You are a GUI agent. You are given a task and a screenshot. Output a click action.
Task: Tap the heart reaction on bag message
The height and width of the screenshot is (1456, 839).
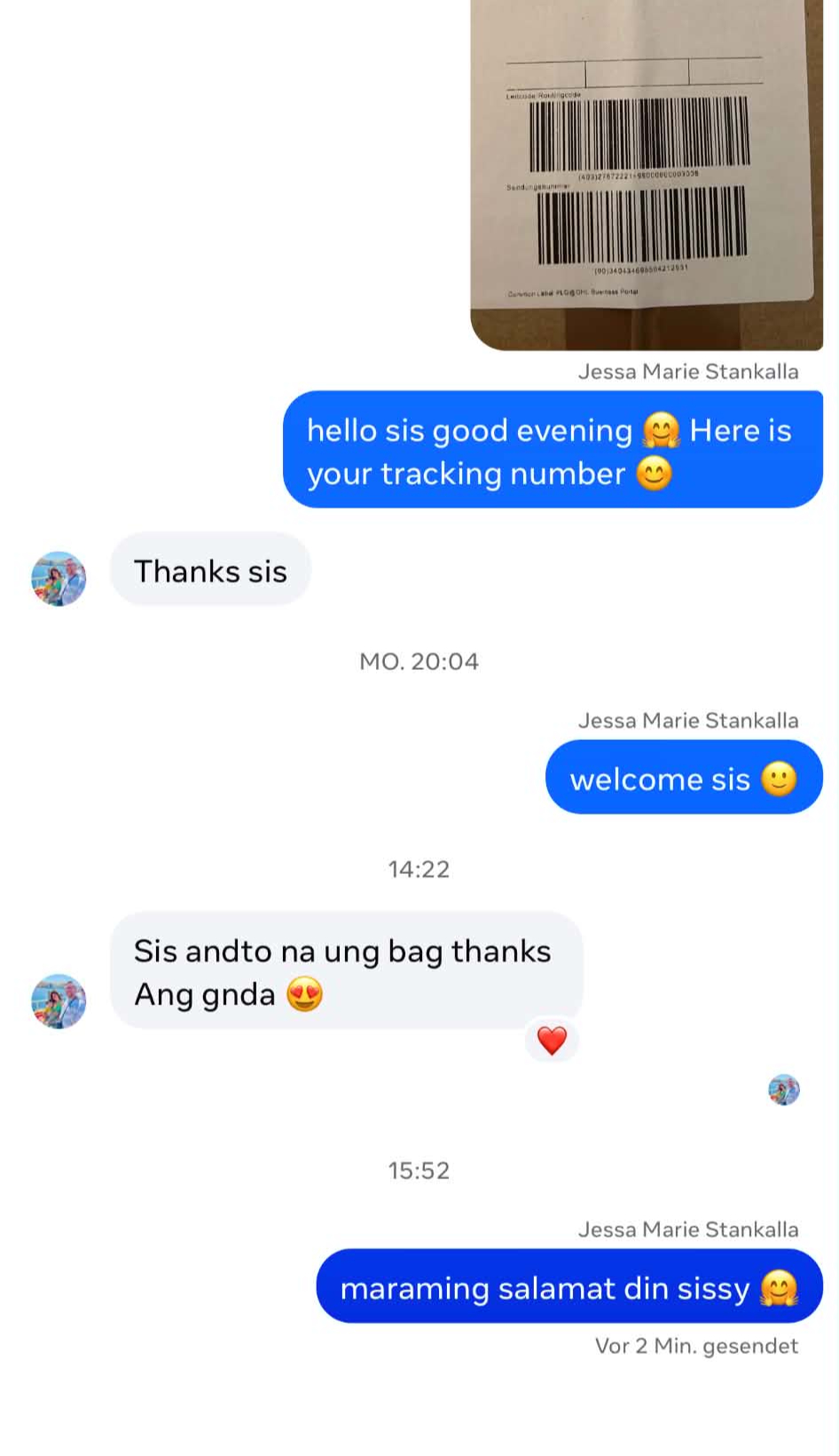tap(552, 1040)
